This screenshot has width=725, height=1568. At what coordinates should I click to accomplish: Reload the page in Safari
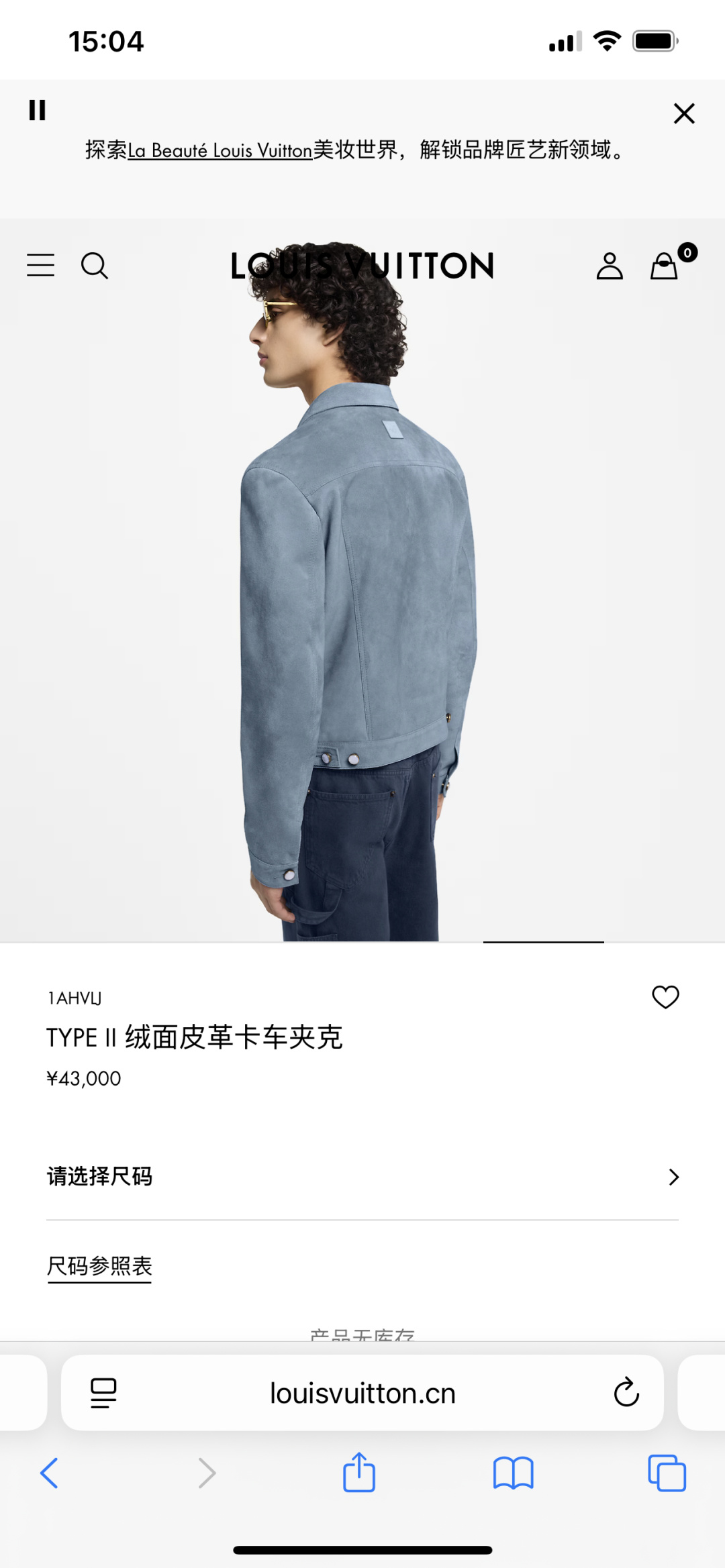point(626,1393)
